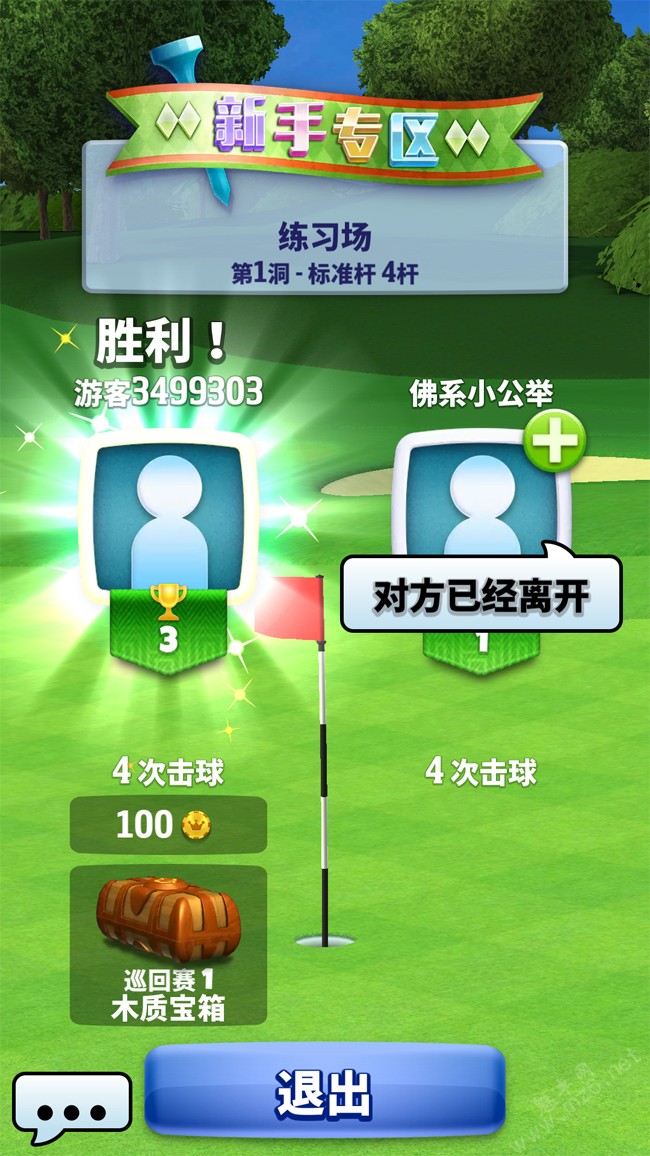Open the chat bubble with three dots
Image resolution: width=650 pixels, height=1156 pixels.
[72, 1108]
